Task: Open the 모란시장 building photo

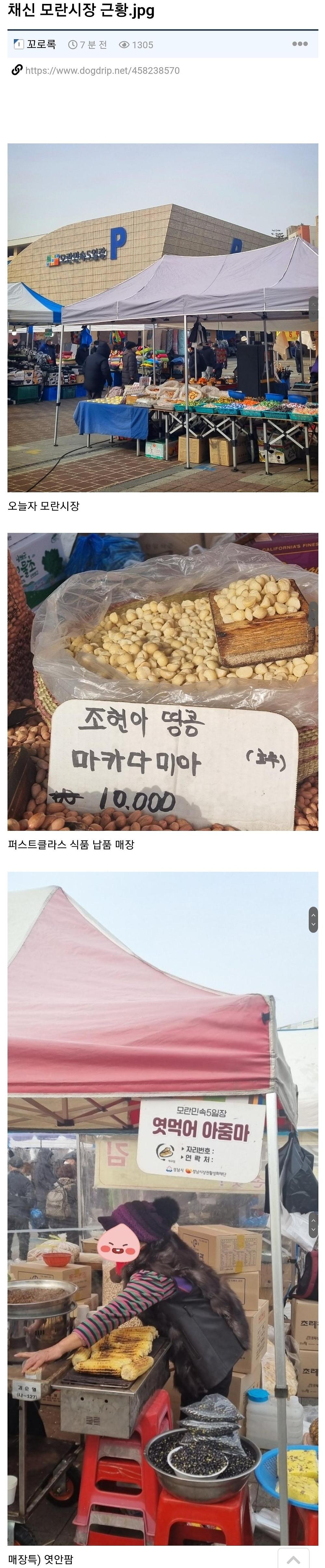Action: (163, 318)
